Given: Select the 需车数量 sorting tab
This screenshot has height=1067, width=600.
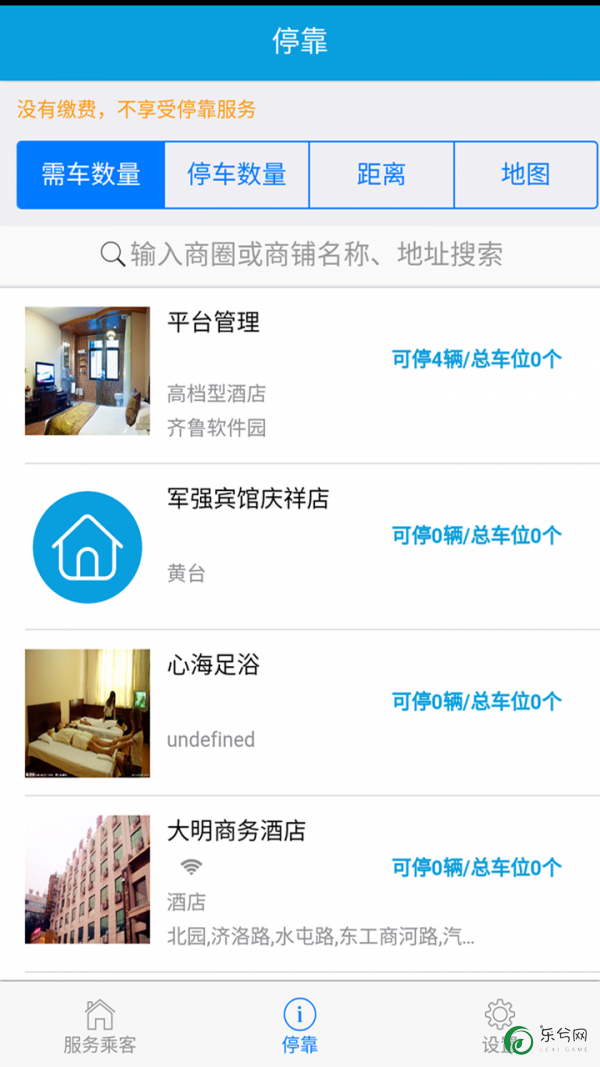Looking at the screenshot, I should tap(91, 175).
